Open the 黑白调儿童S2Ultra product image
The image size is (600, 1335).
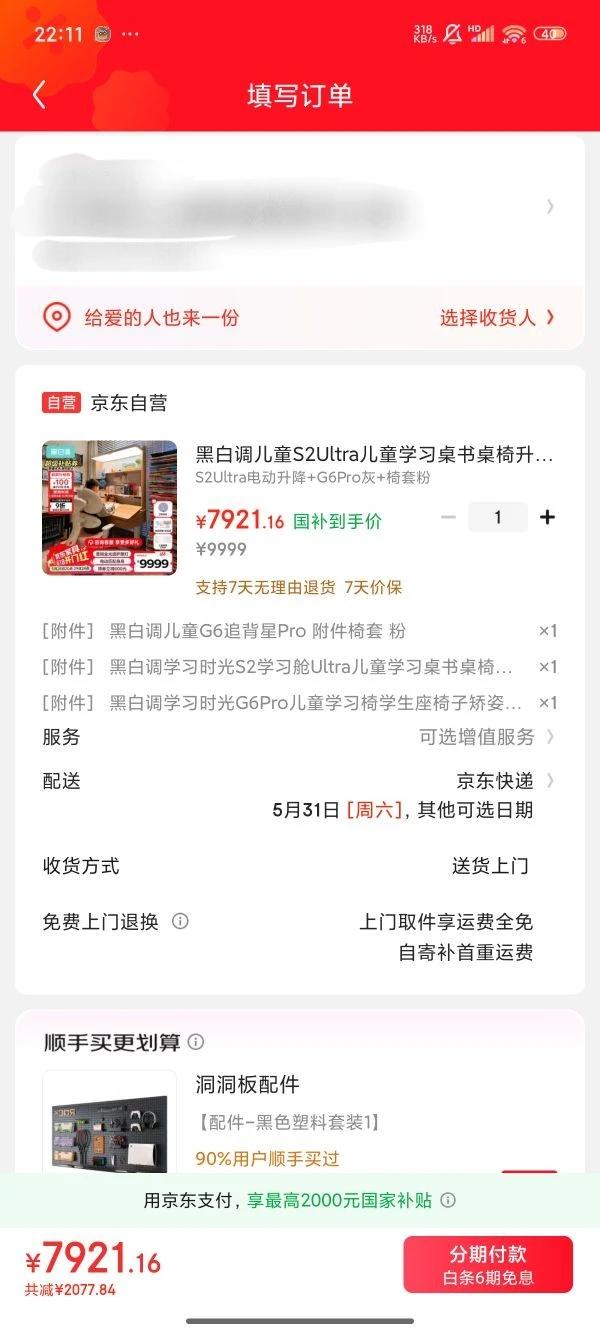click(109, 508)
